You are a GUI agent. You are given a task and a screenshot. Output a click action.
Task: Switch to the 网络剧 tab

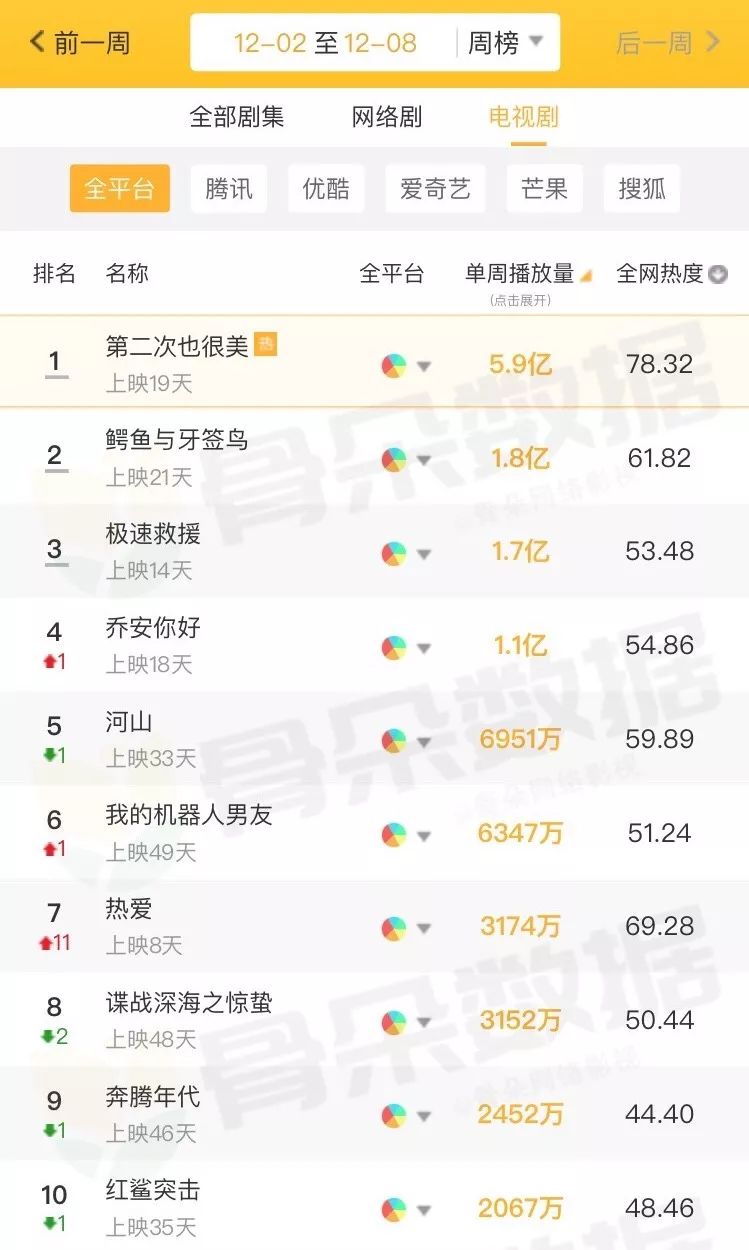coord(387,117)
